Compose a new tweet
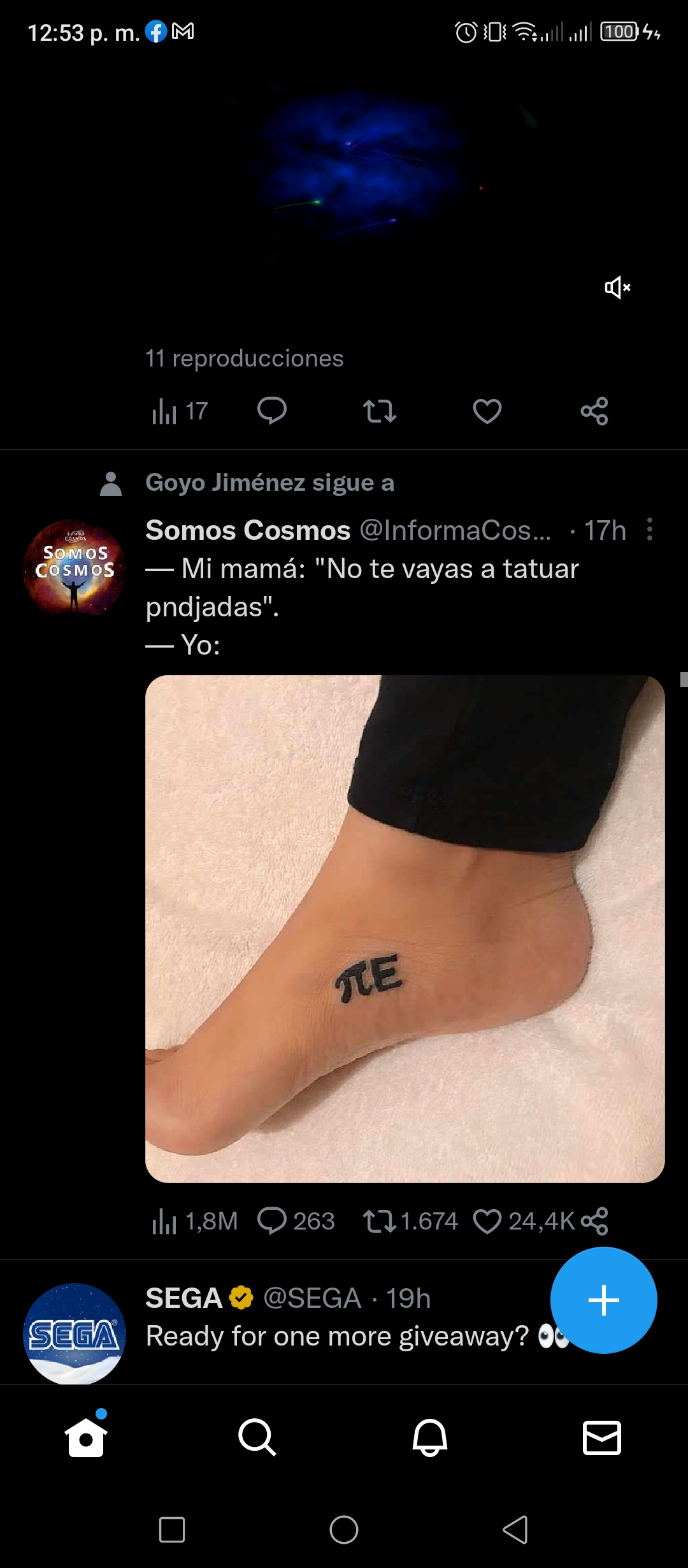 point(603,1300)
